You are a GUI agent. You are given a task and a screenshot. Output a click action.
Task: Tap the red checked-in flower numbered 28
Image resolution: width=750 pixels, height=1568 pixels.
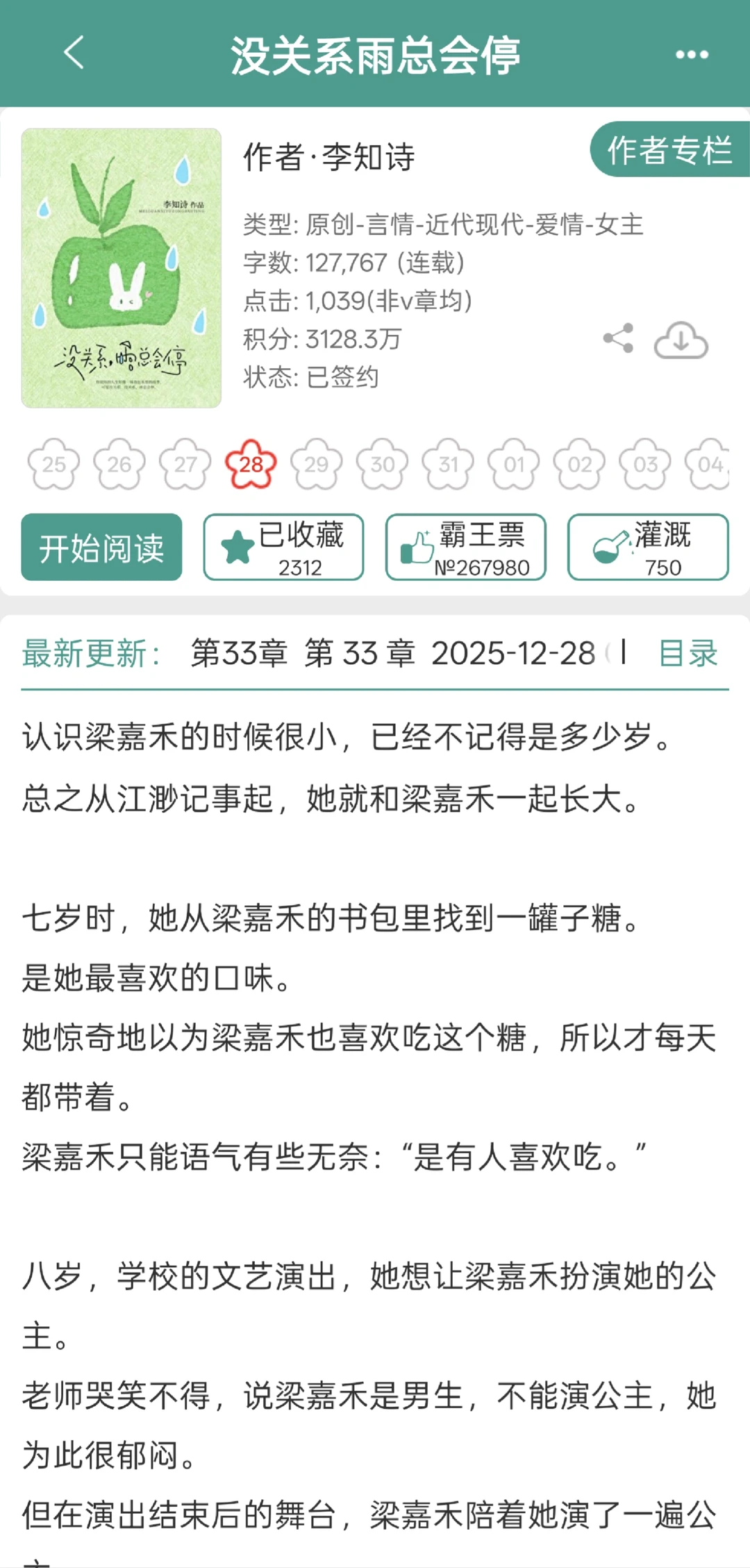[x=252, y=464]
